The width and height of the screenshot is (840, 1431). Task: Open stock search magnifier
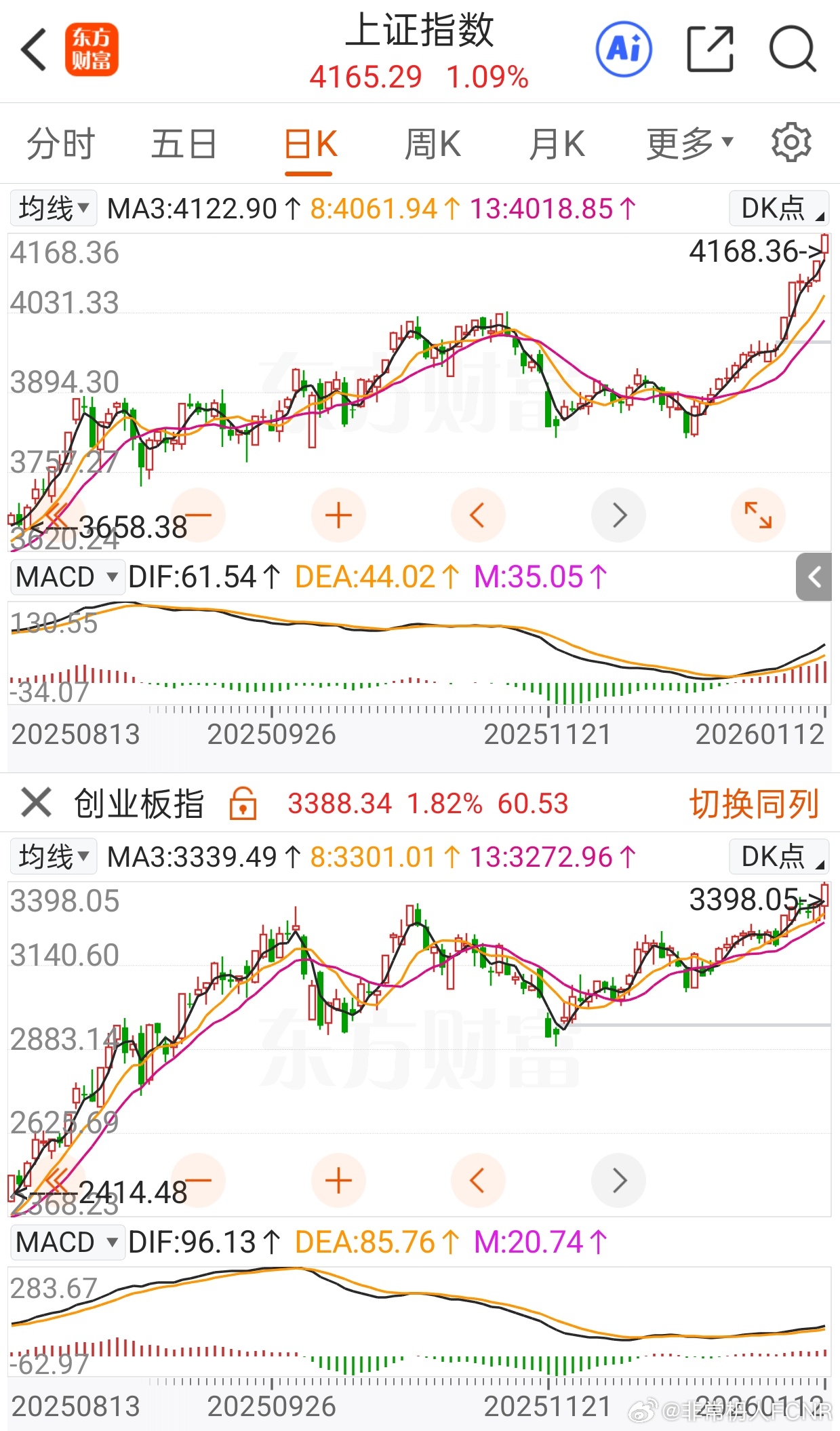[x=792, y=49]
